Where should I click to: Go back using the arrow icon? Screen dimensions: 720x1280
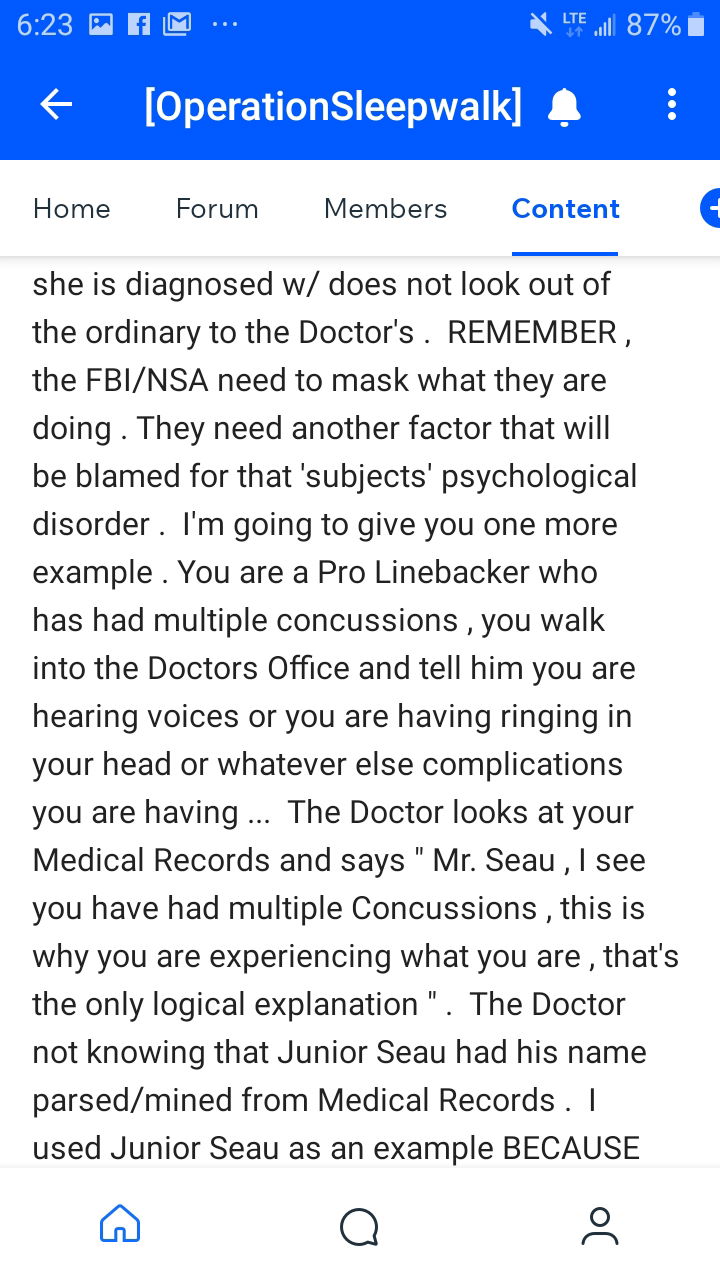pyautogui.click(x=56, y=104)
